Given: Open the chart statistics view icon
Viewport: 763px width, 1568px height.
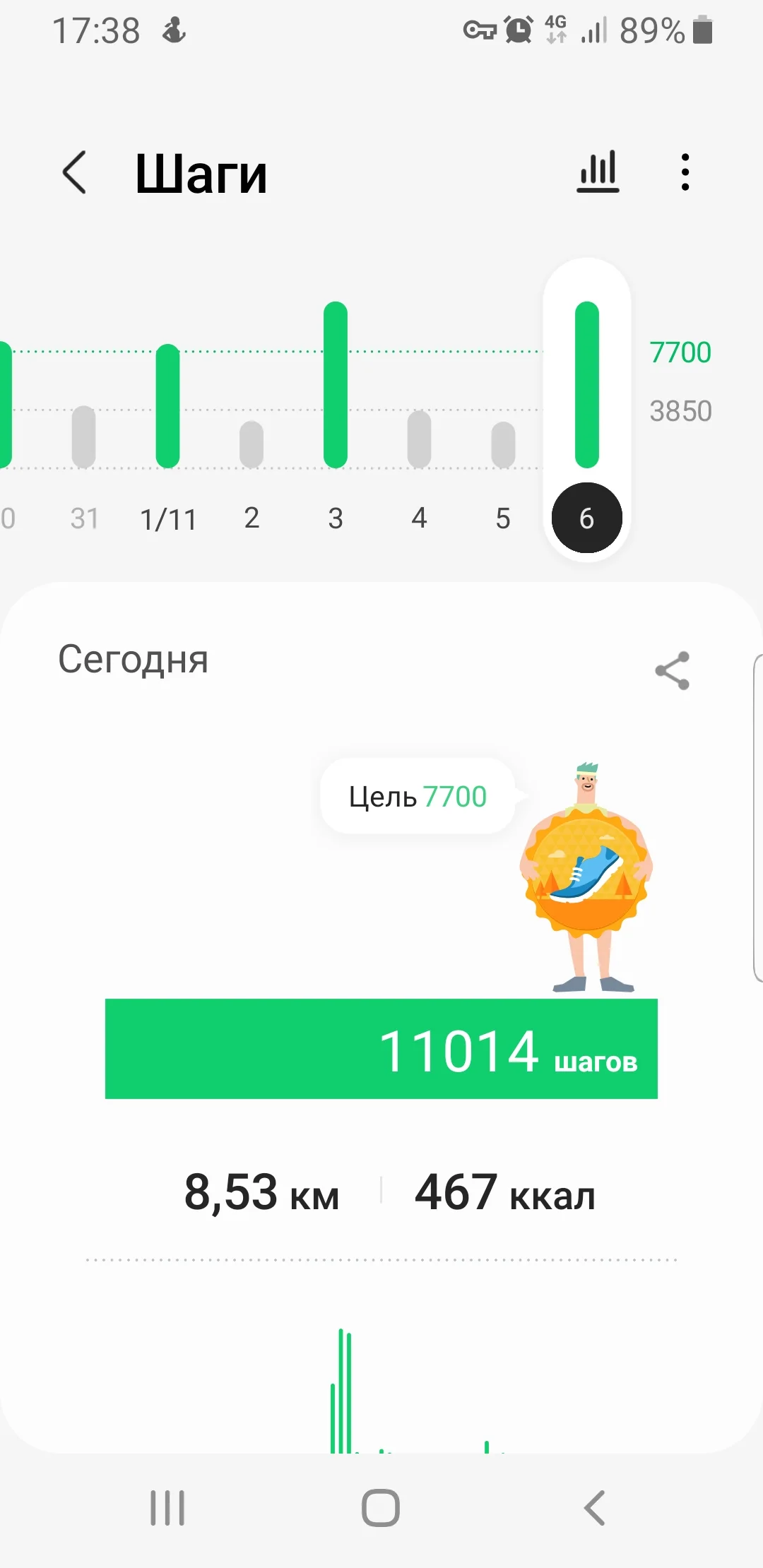Looking at the screenshot, I should (597, 172).
